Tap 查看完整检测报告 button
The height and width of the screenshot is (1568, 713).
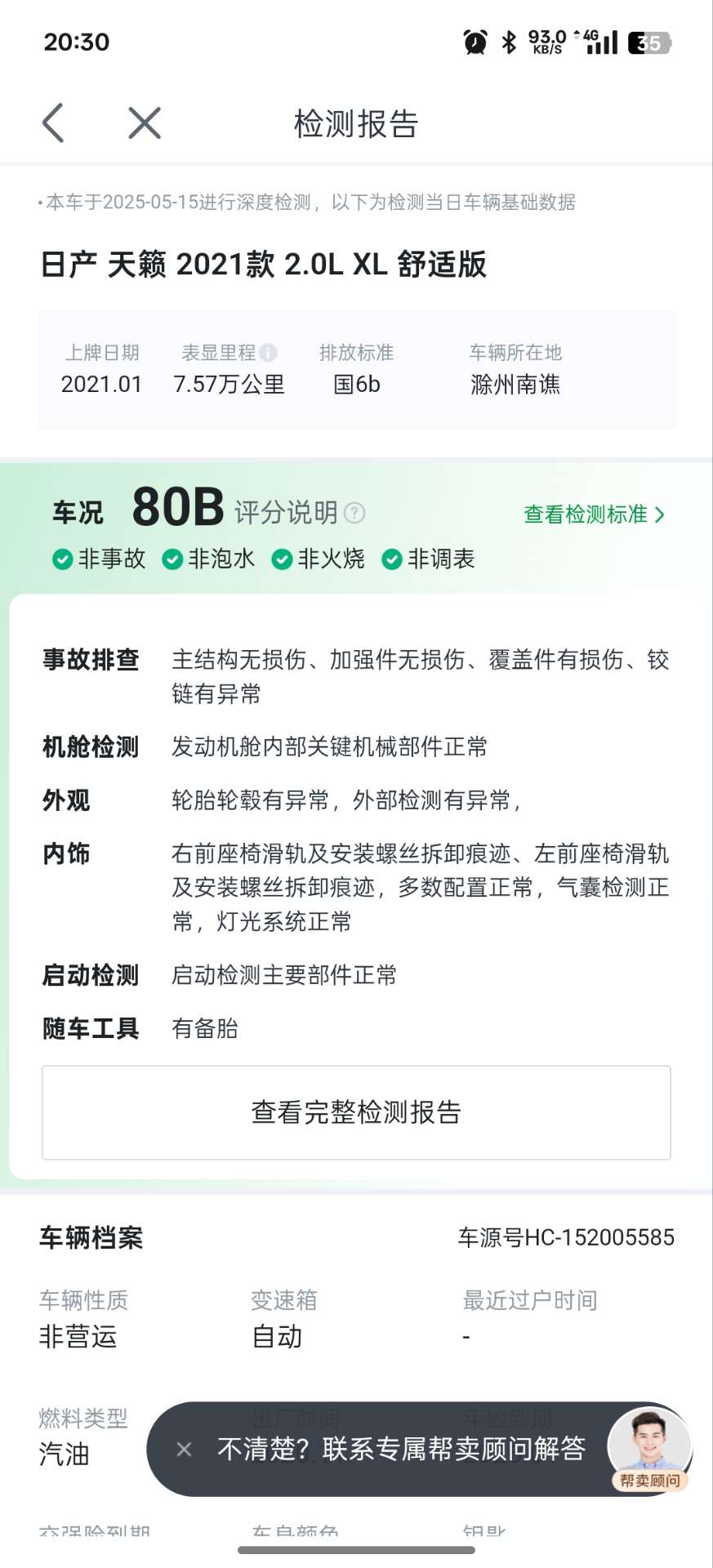pos(356,1112)
